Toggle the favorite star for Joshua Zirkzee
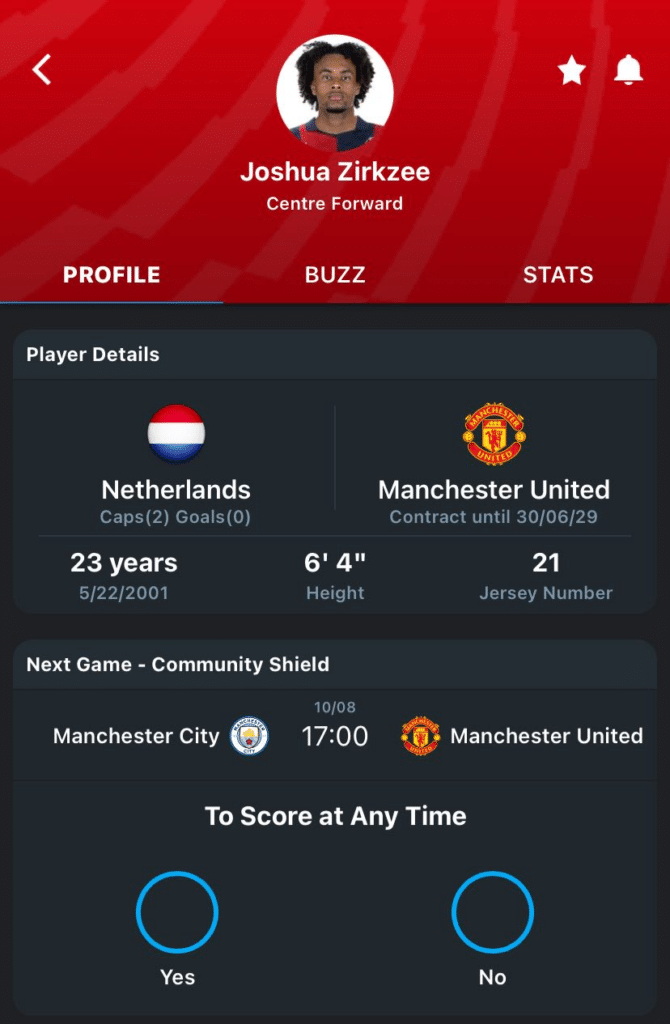This screenshot has height=1024, width=670. 571,70
